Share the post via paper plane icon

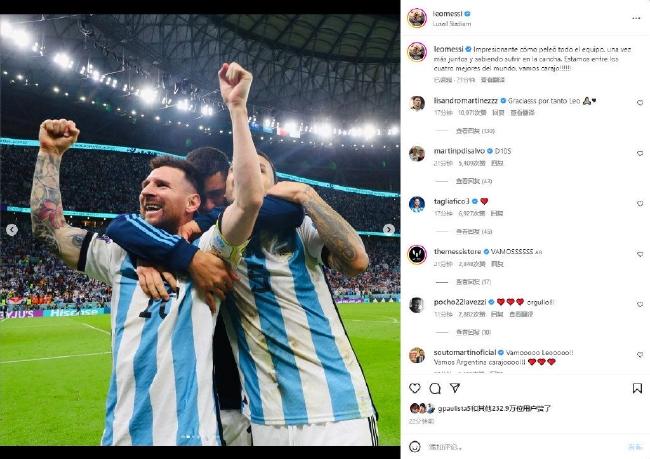coord(455,388)
